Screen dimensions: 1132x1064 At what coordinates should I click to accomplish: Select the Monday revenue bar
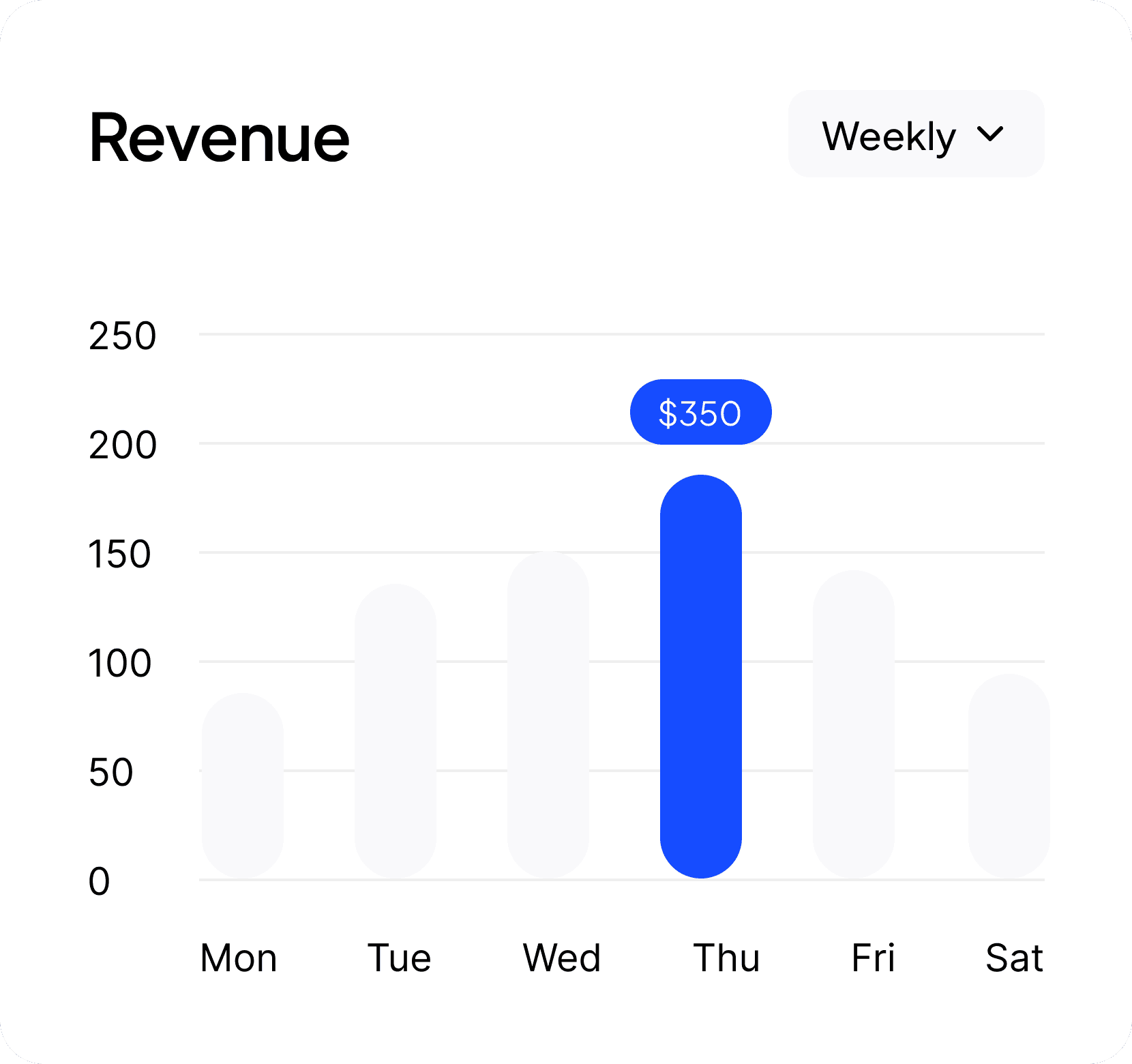[243, 786]
